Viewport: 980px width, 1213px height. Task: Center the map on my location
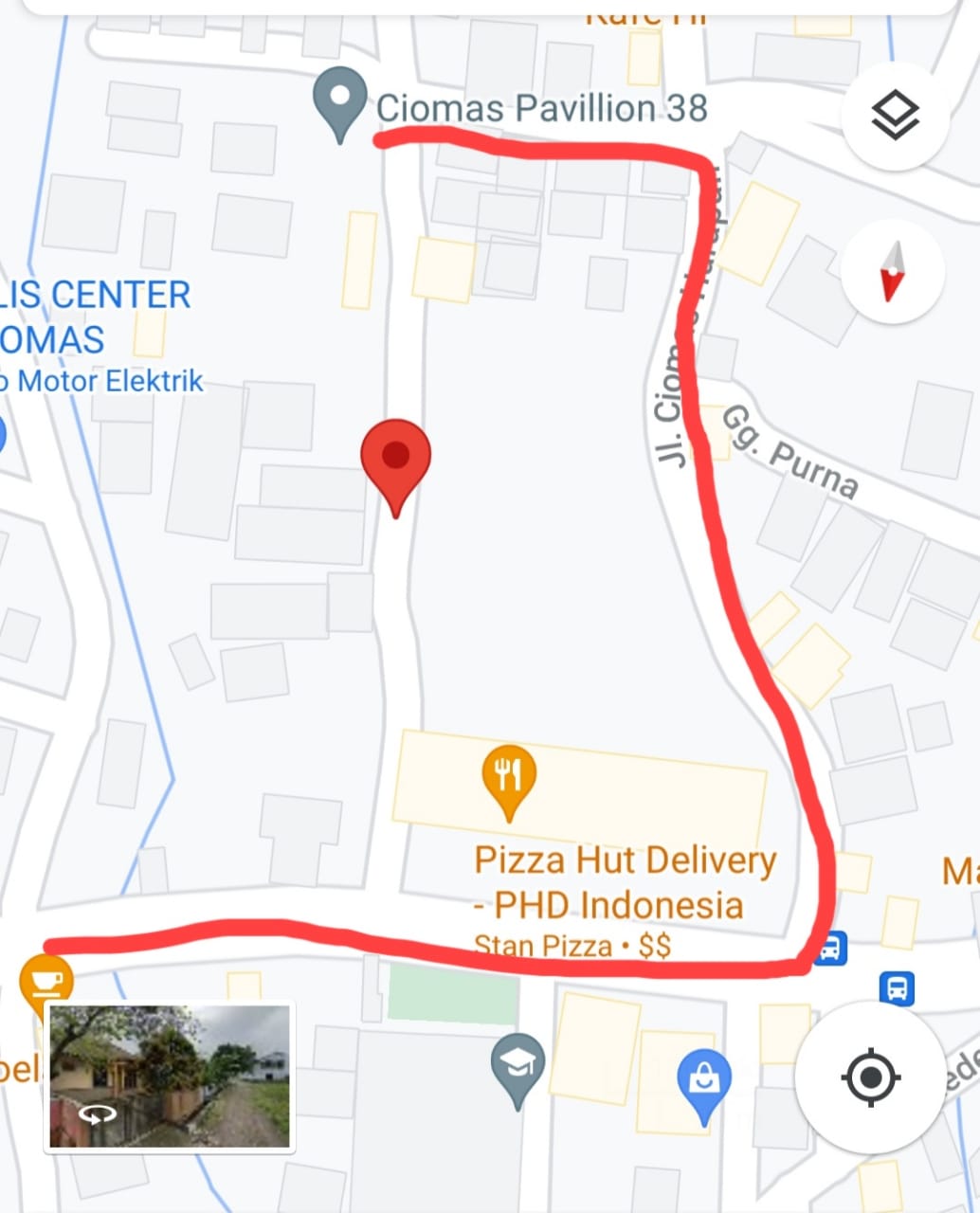(870, 1077)
